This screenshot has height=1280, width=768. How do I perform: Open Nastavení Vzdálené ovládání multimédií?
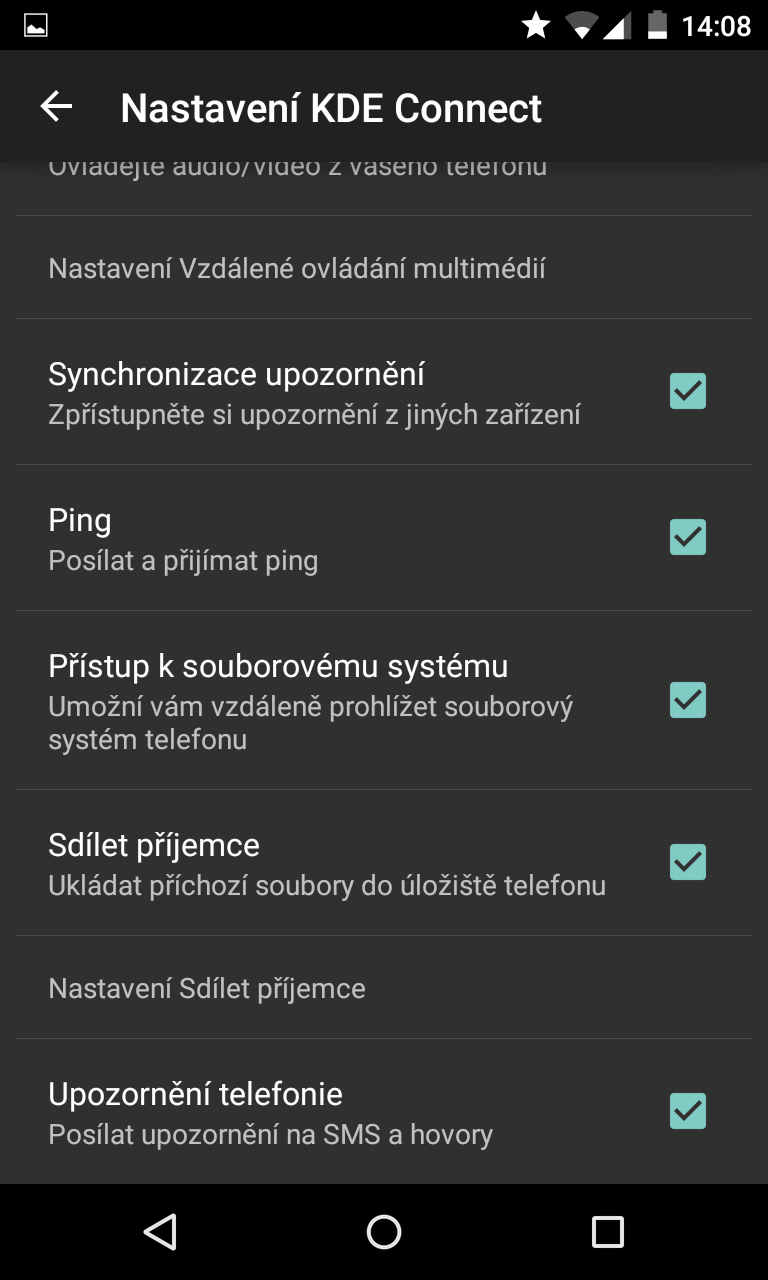(x=297, y=268)
